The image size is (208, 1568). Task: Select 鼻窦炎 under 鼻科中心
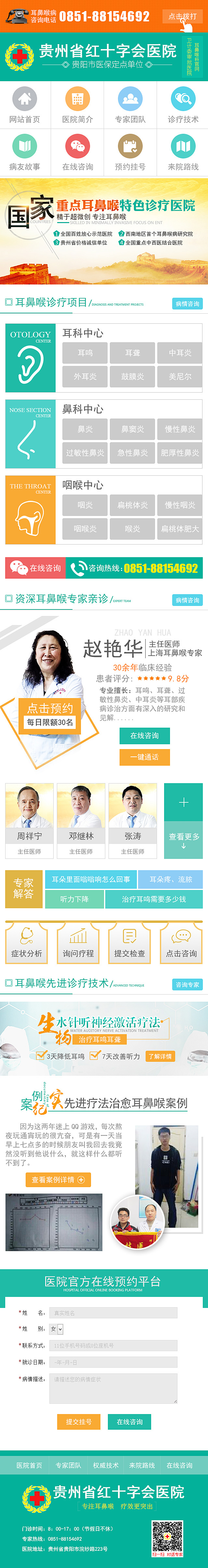click(x=132, y=429)
